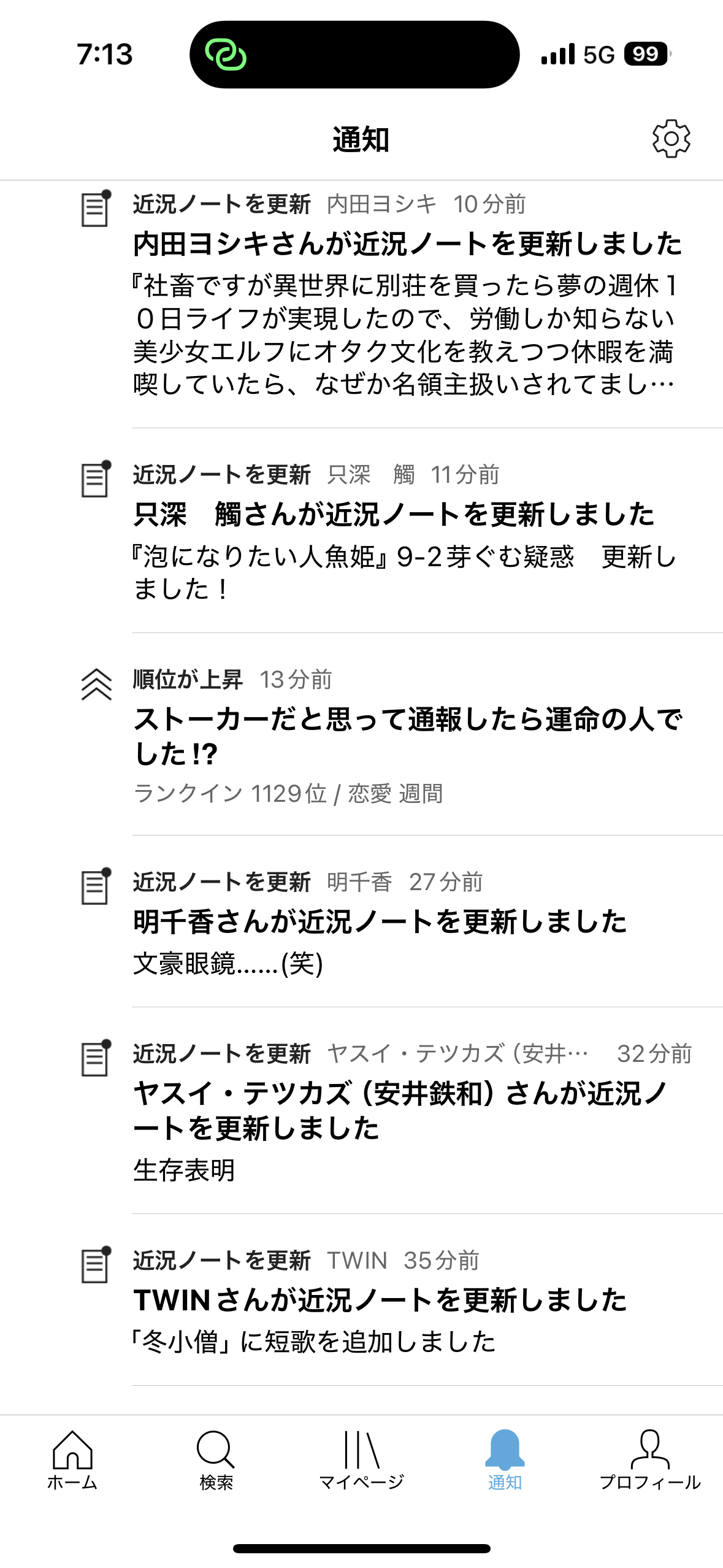Open 明千香's 文豪眼鏡 note update

pos(380,922)
